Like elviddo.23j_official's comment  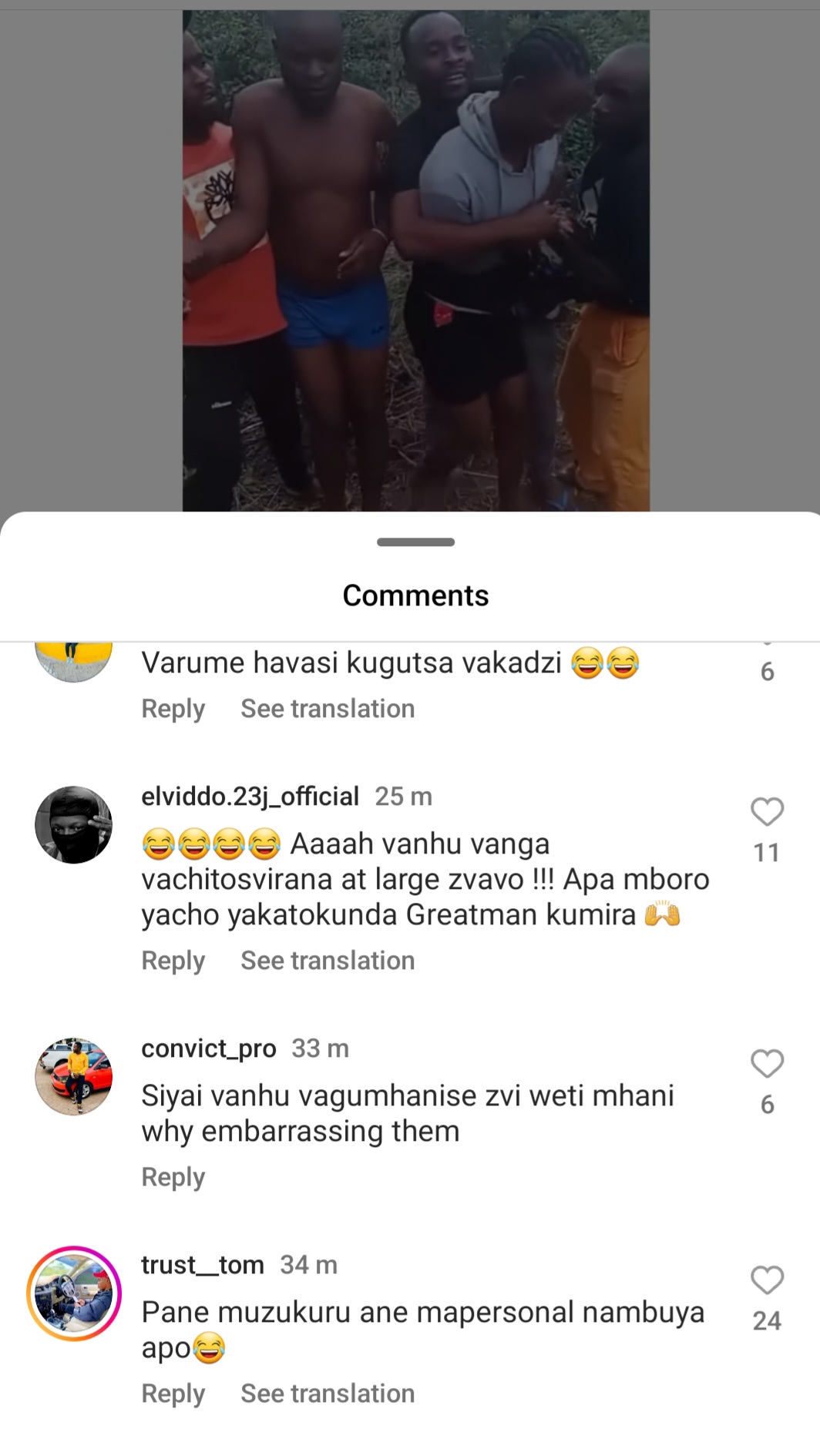click(x=767, y=812)
